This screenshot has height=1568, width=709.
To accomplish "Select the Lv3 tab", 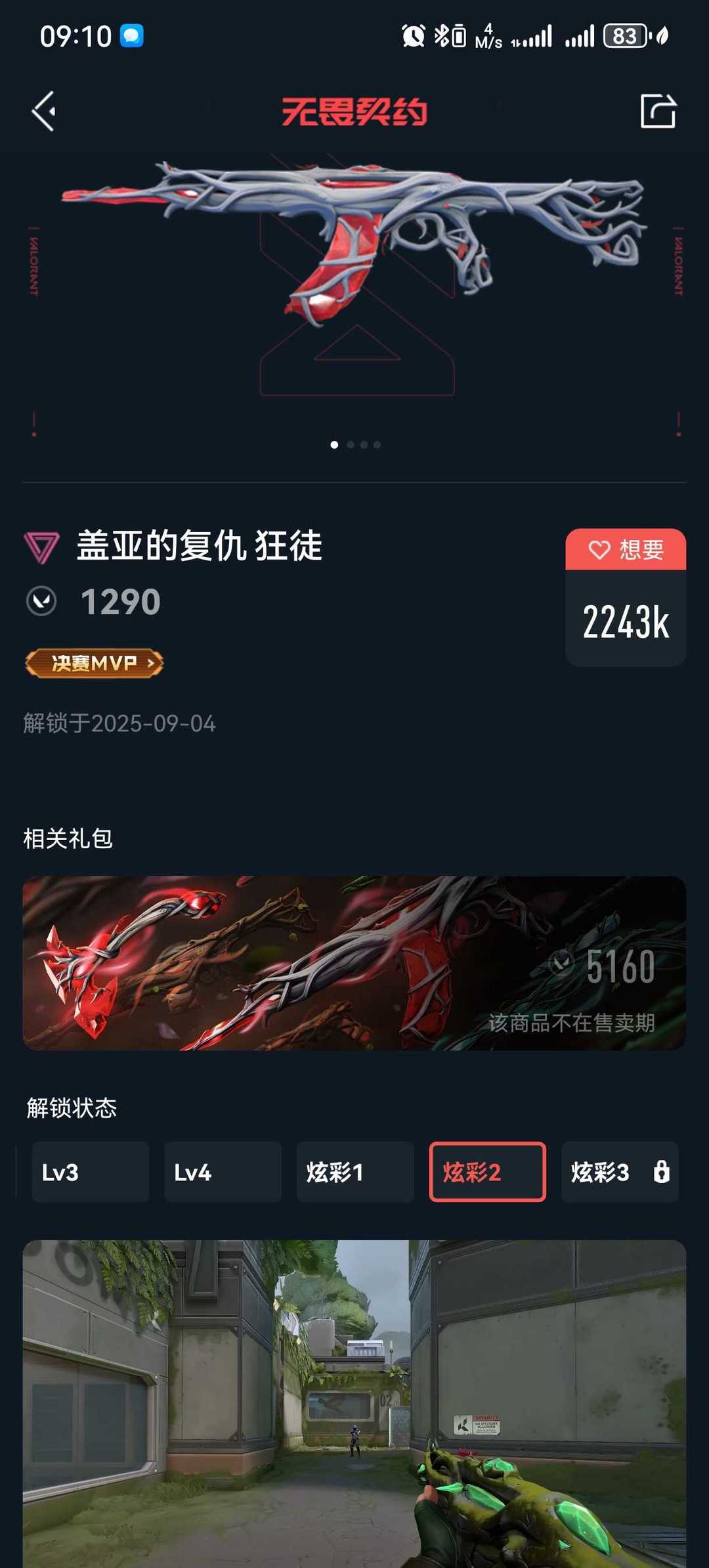I will coord(91,1172).
